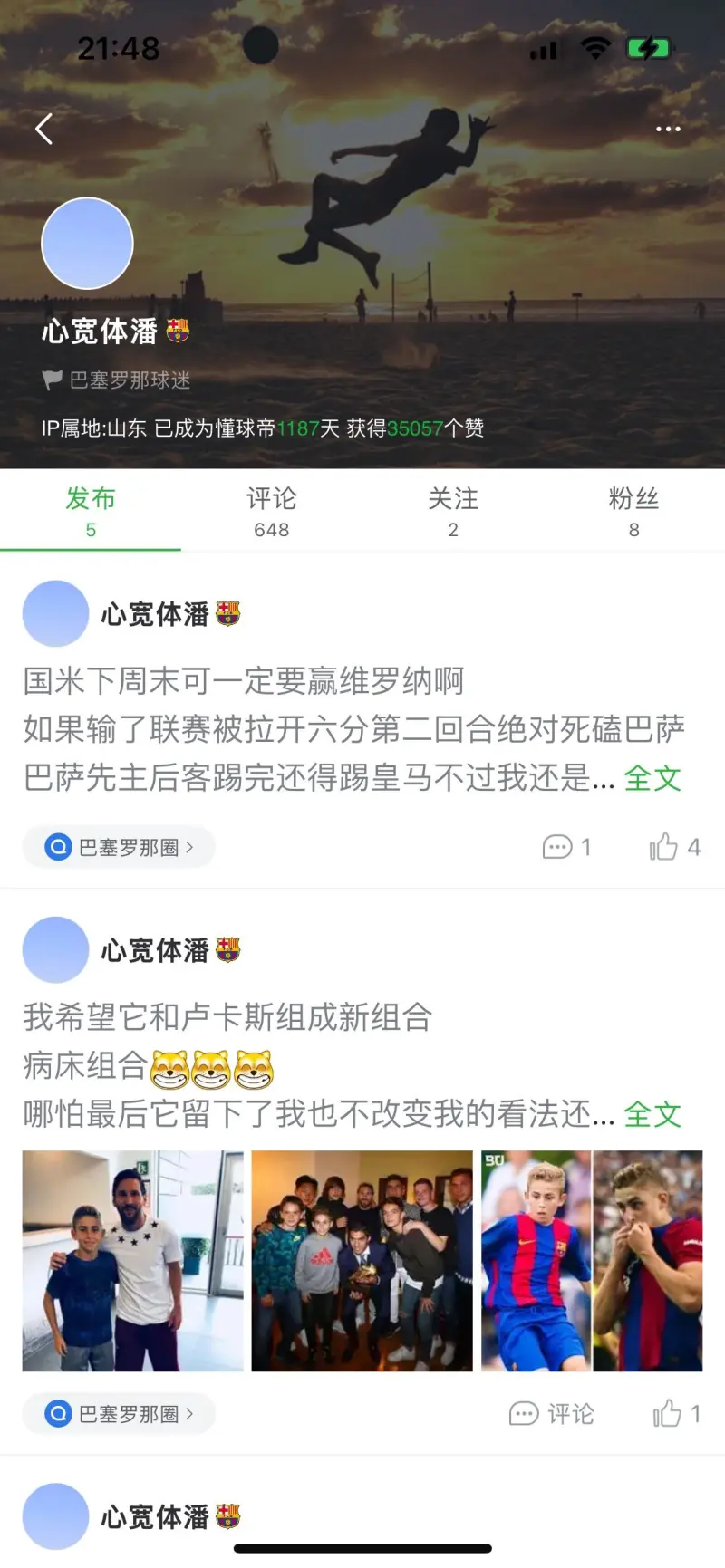
Task: Like the 病床组合 post
Action: [676, 1413]
